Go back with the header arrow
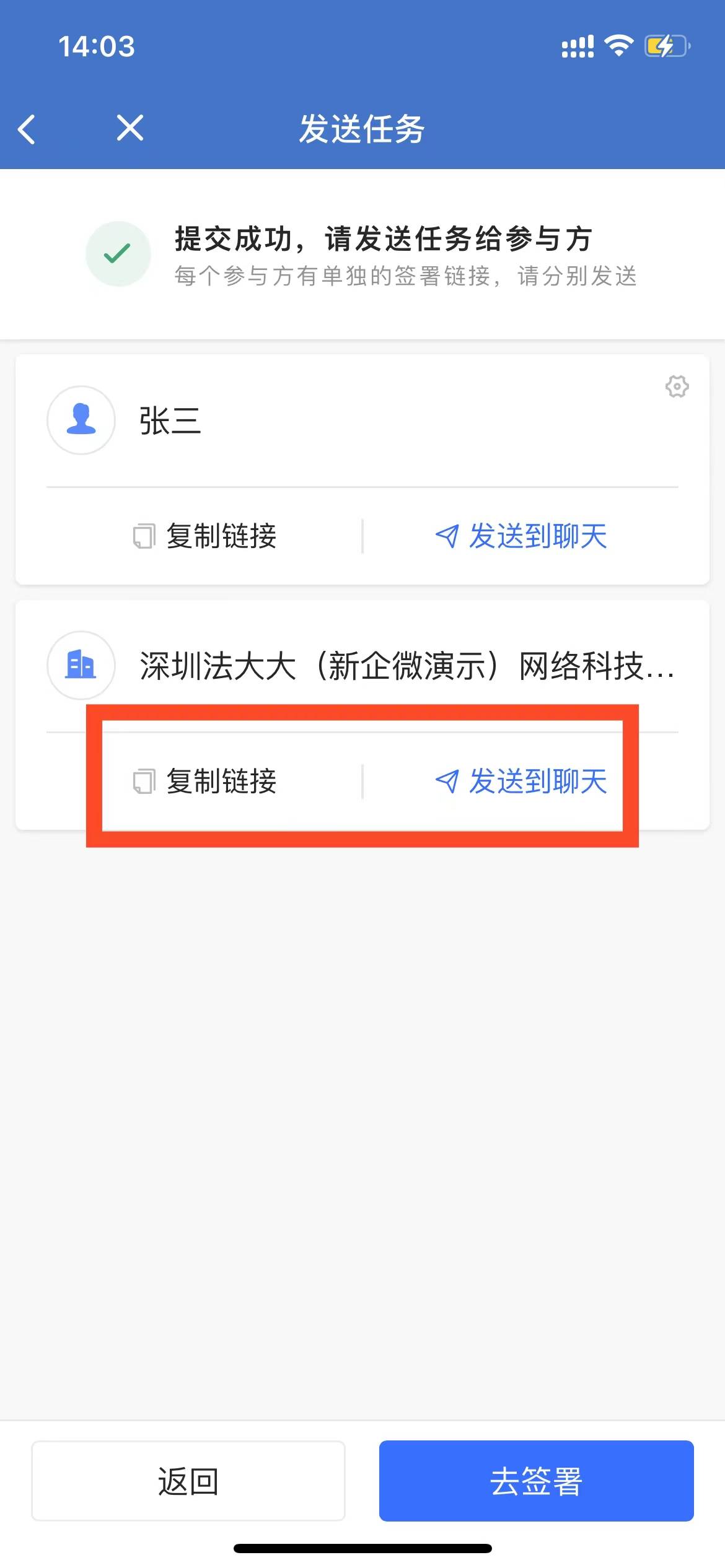The image size is (725, 1568). pyautogui.click(x=27, y=129)
